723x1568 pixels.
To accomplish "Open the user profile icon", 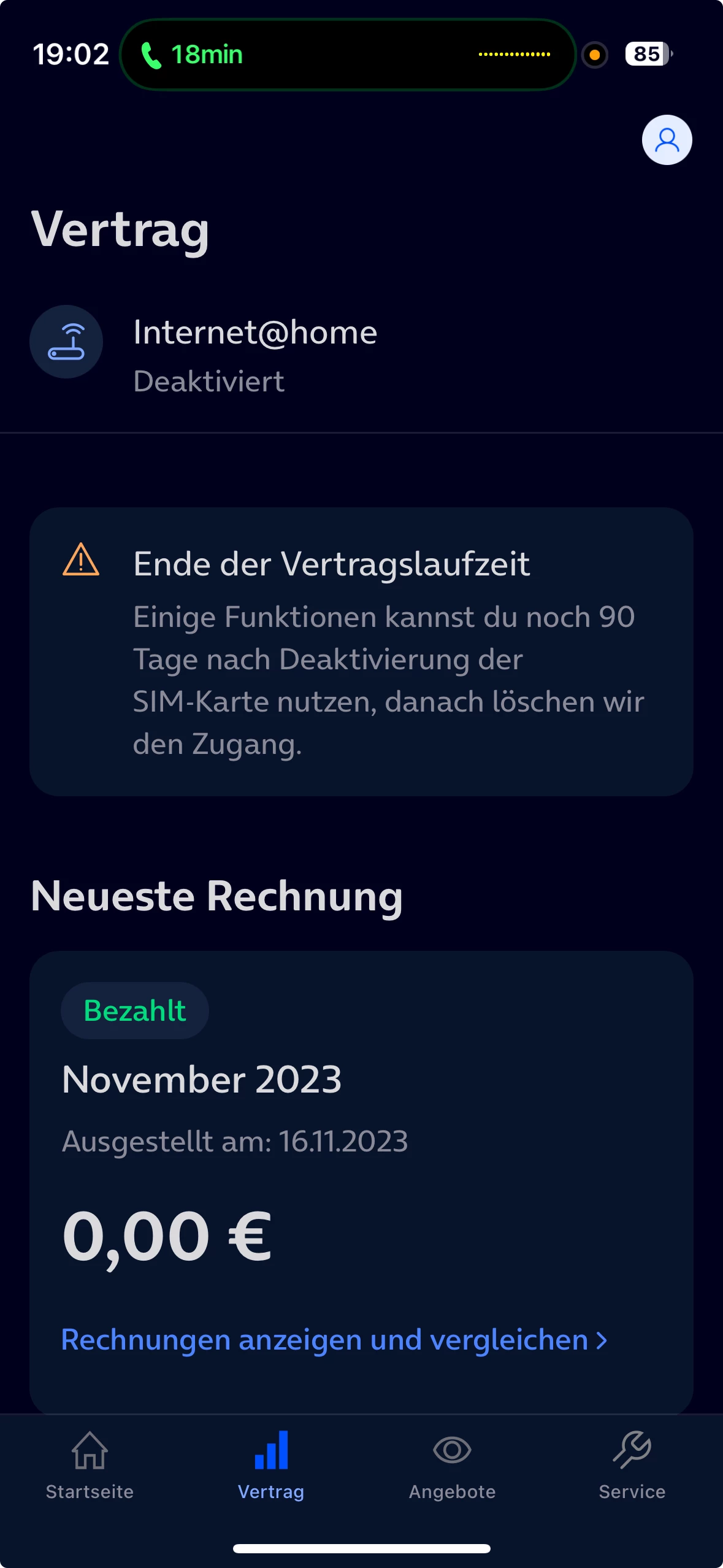I will point(667,140).
